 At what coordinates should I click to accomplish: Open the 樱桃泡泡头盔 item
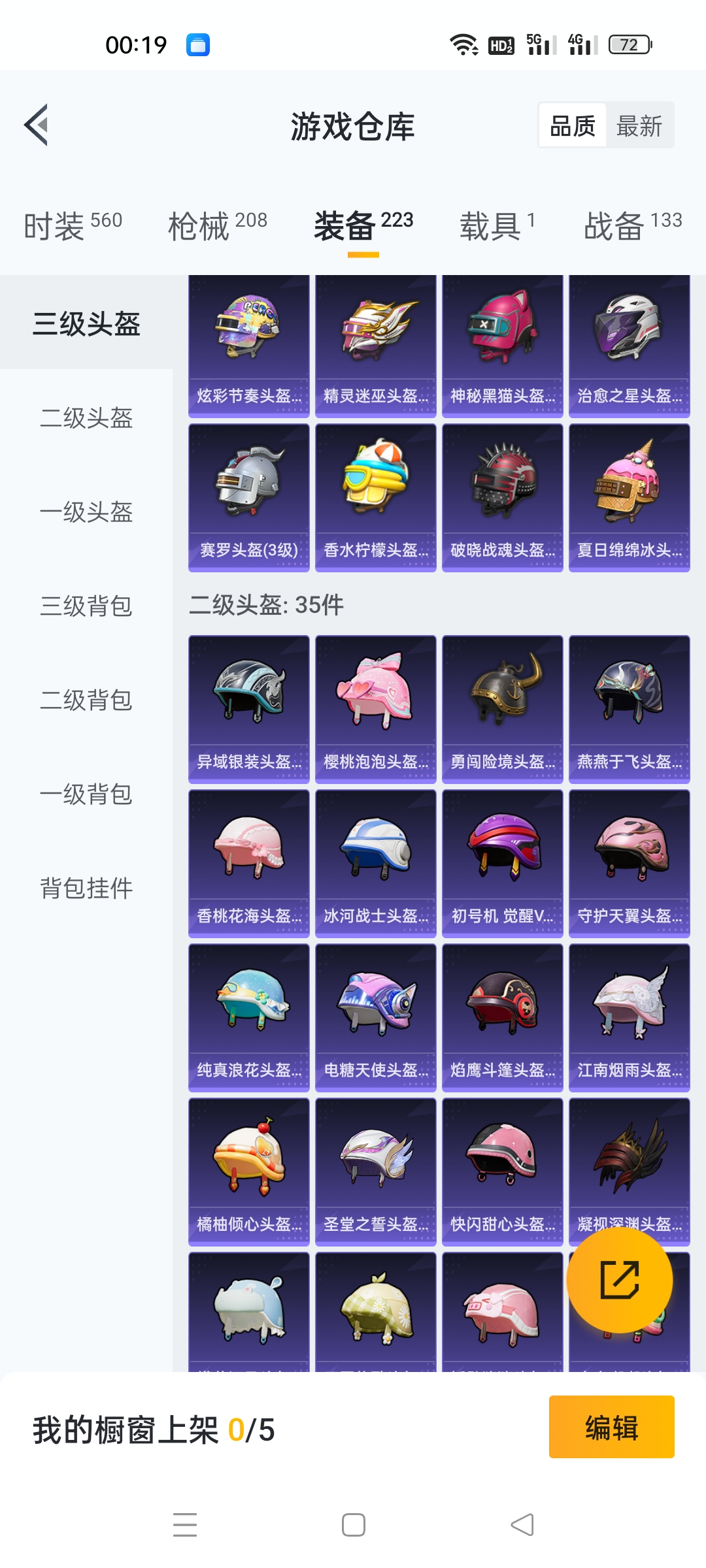click(376, 710)
